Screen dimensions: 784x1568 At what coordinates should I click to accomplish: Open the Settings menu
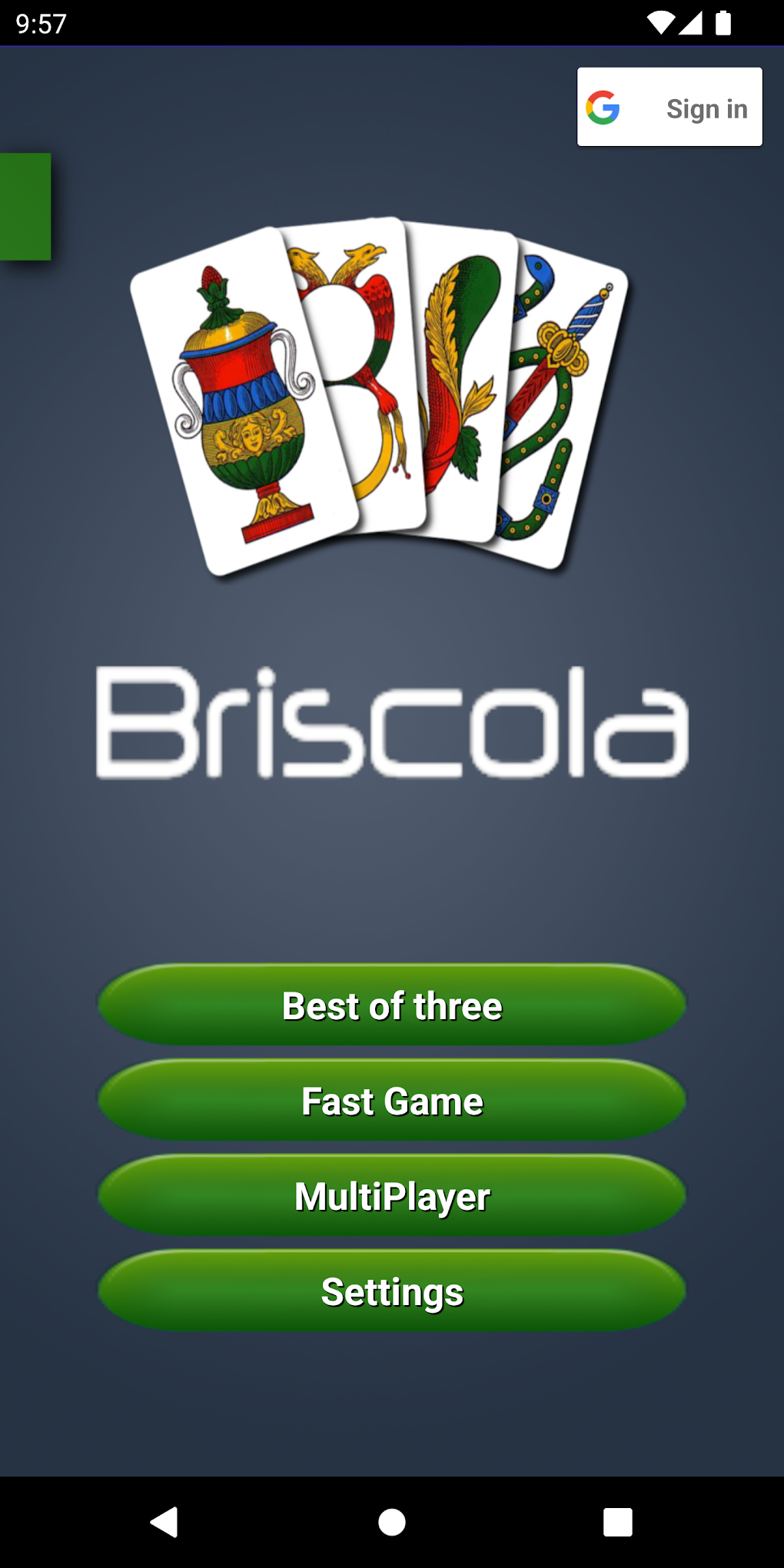tap(392, 1292)
